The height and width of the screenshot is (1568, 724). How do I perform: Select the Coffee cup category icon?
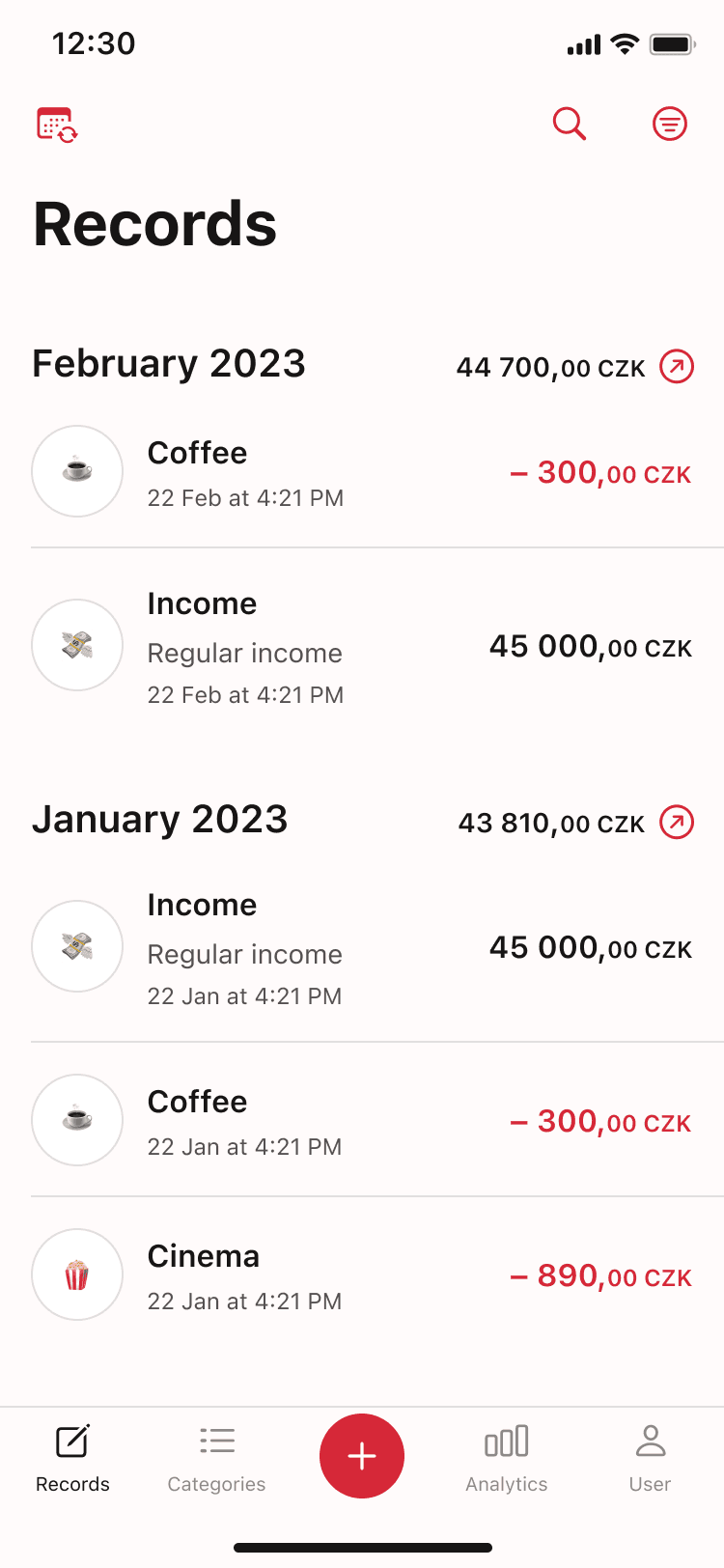click(77, 471)
